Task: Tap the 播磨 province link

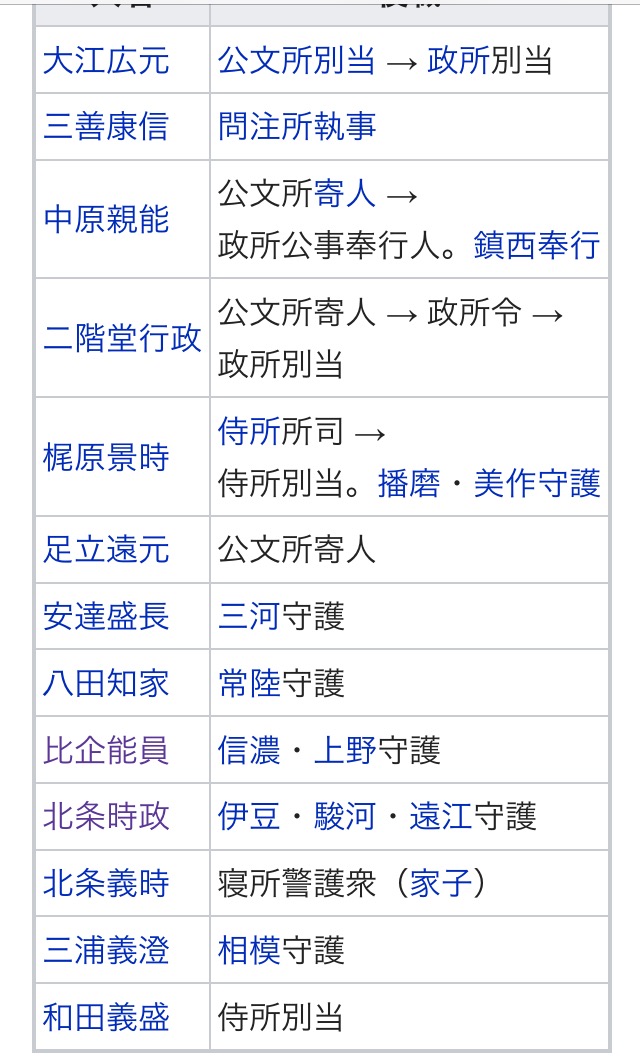Action: point(408,484)
